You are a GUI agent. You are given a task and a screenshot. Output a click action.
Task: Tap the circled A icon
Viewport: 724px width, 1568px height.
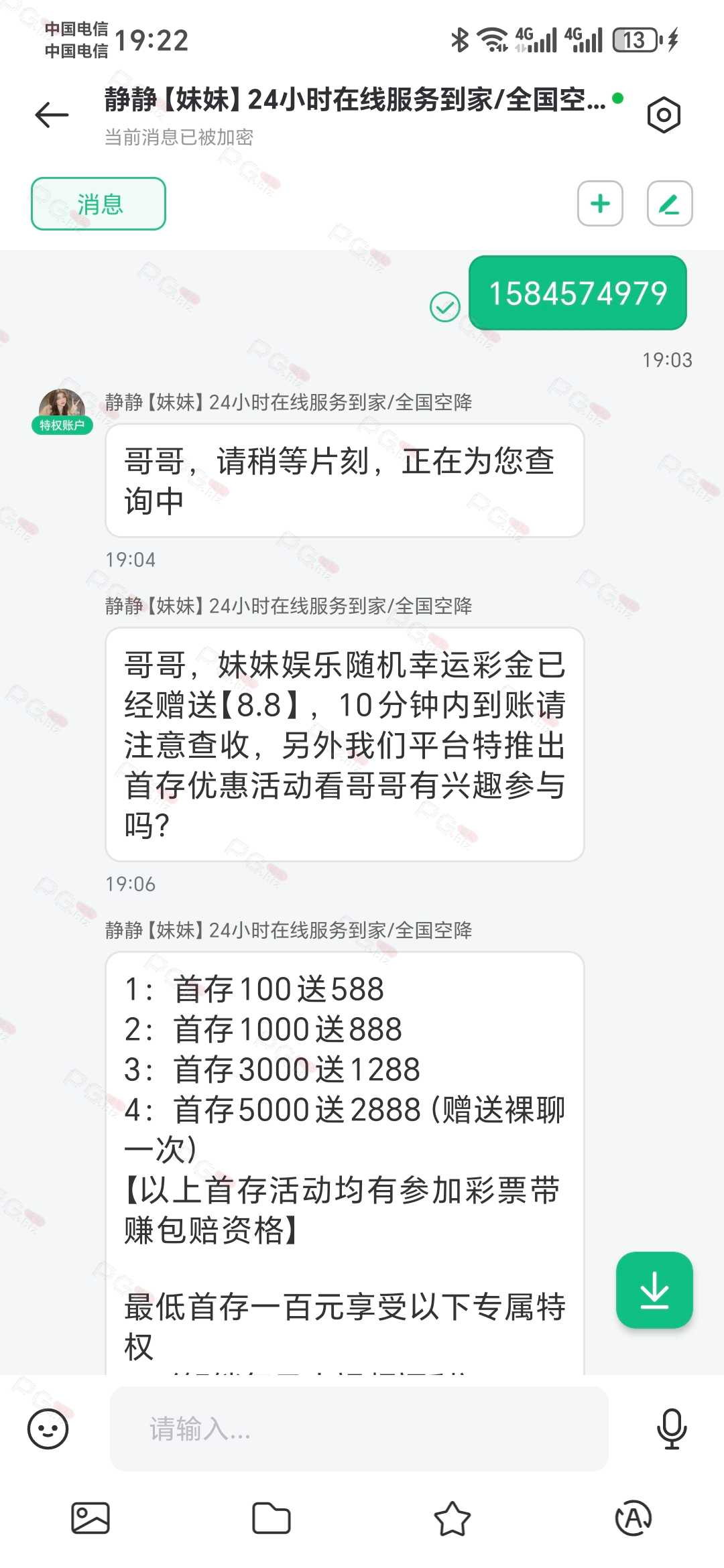pyautogui.click(x=633, y=1518)
